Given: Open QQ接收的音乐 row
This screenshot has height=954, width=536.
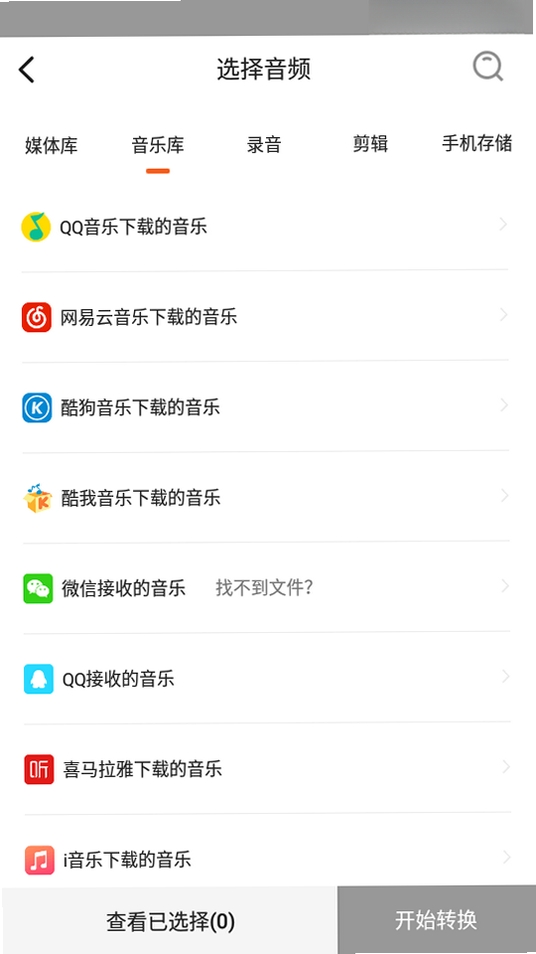Looking at the screenshot, I should 265,678.
